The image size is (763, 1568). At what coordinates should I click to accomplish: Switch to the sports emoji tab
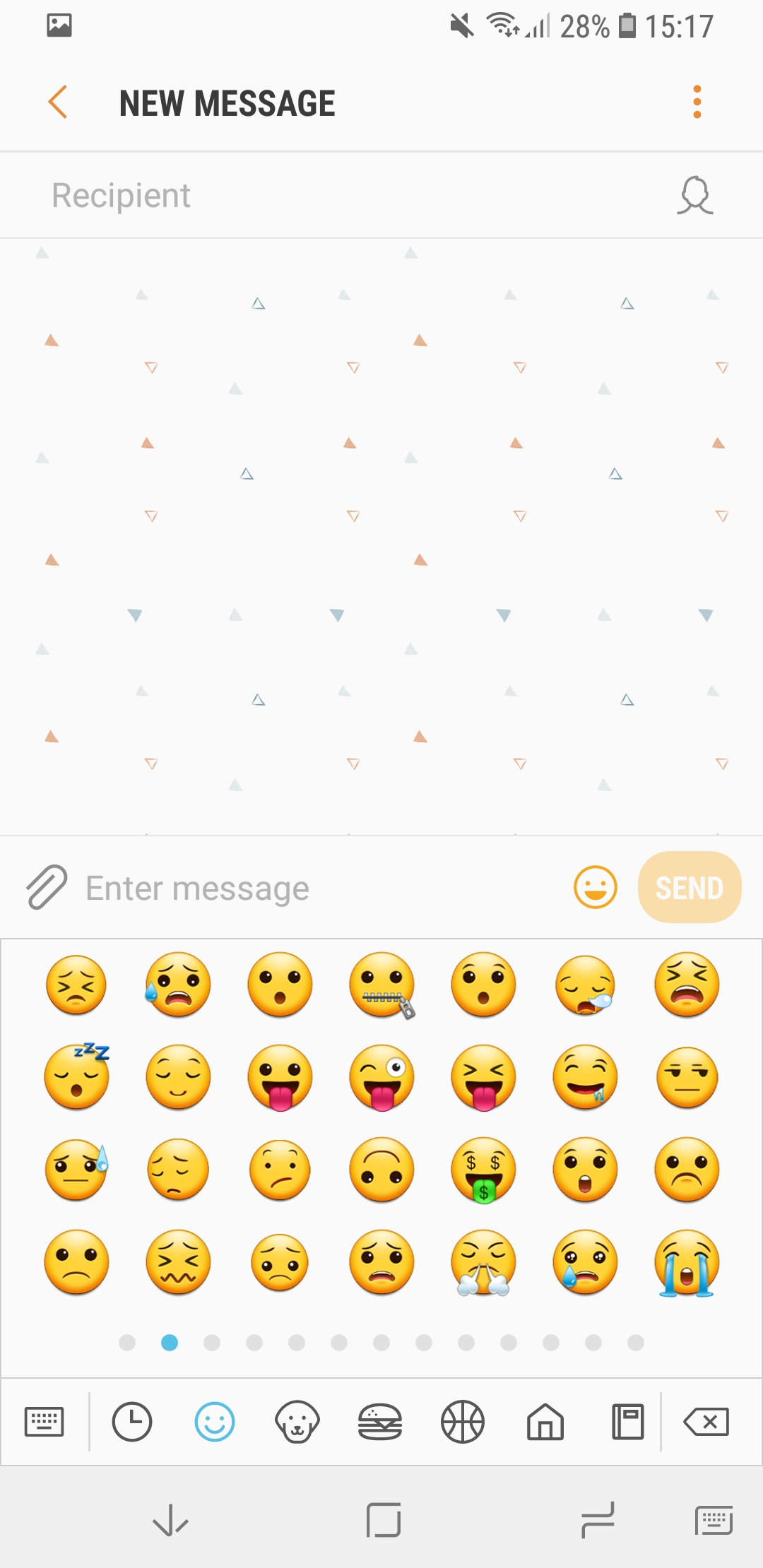pos(463,1421)
